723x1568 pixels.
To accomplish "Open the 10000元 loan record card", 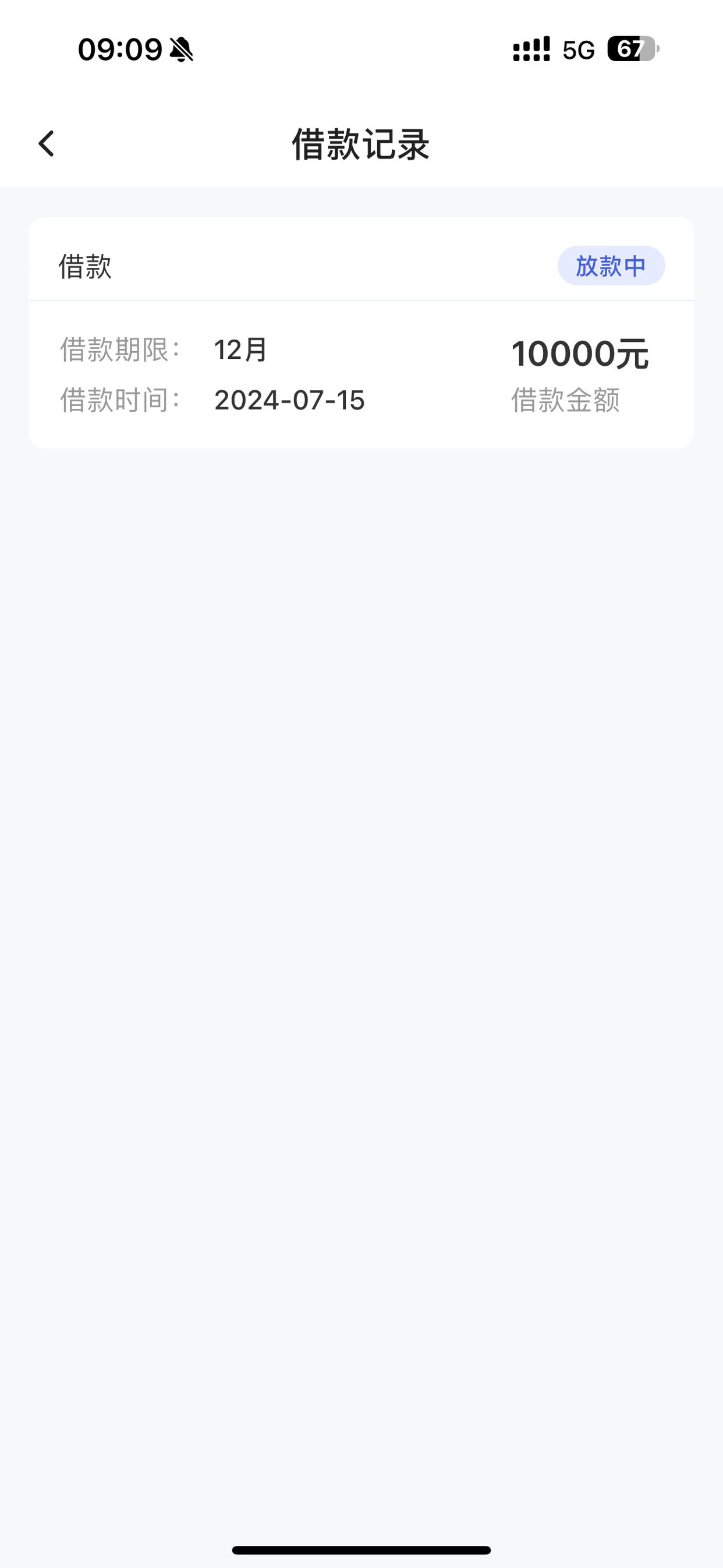I will [361, 333].
